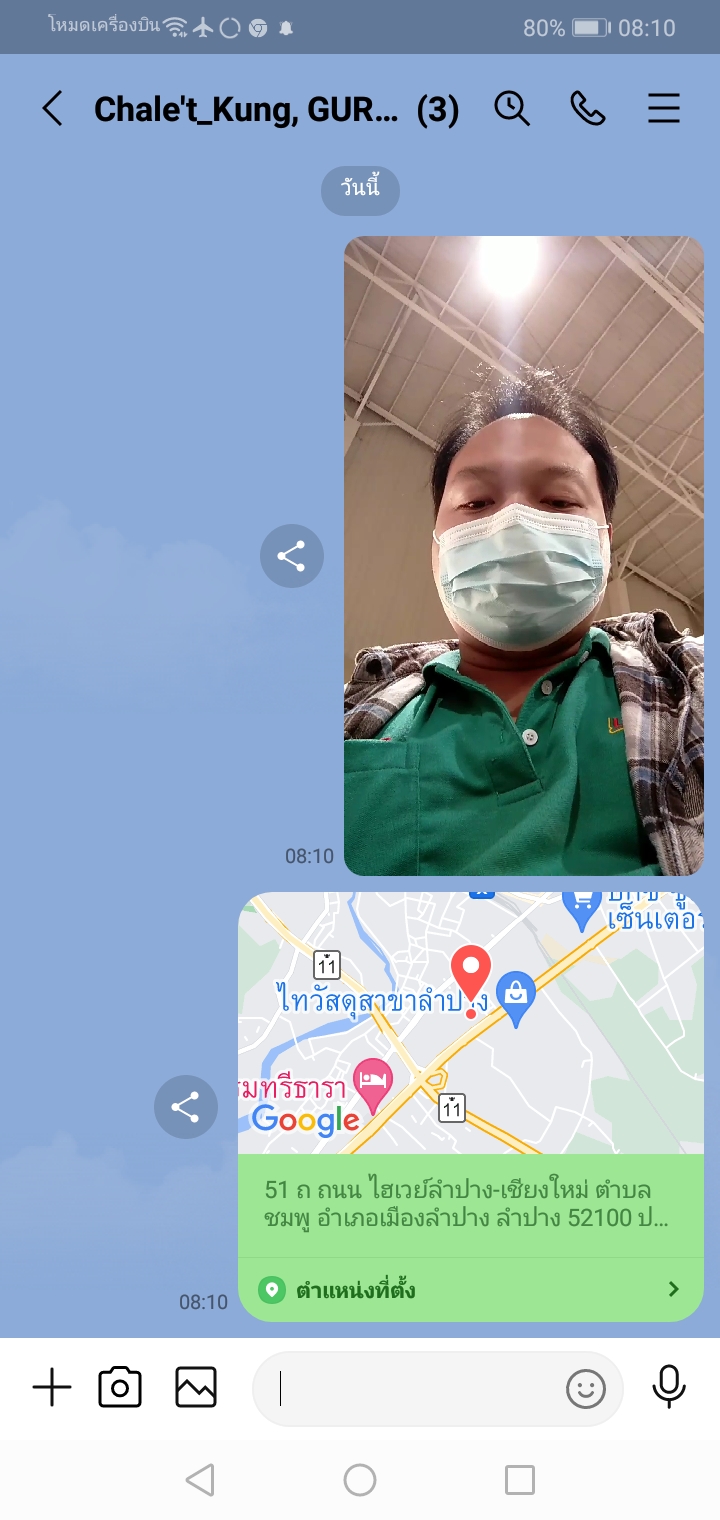
Task: Show recent apps
Action: (x=520, y=1480)
